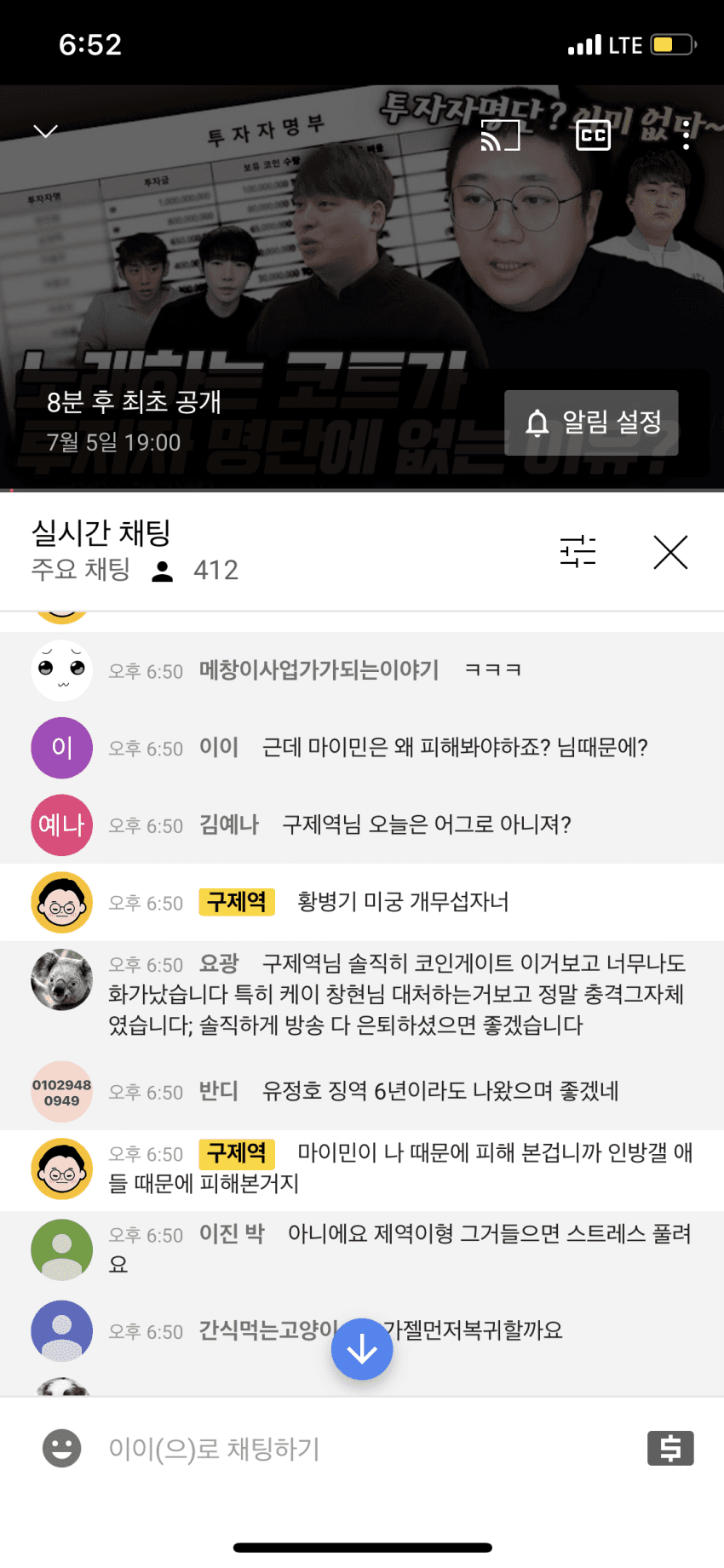This screenshot has height=1568, width=724.
Task: Open live chat filter settings
Action: pyautogui.click(x=577, y=552)
